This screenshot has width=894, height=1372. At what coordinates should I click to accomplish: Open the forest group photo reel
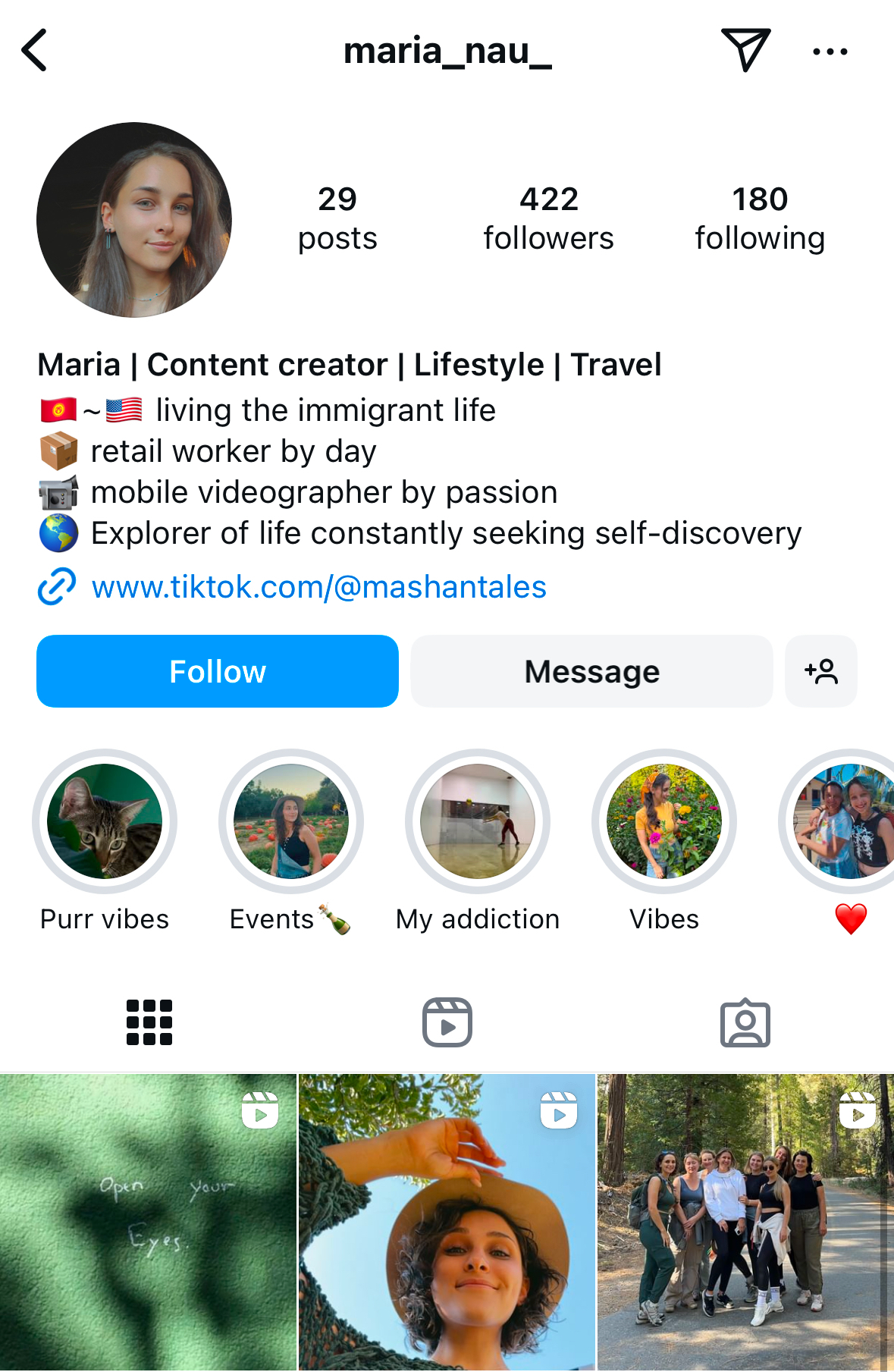tap(745, 1222)
